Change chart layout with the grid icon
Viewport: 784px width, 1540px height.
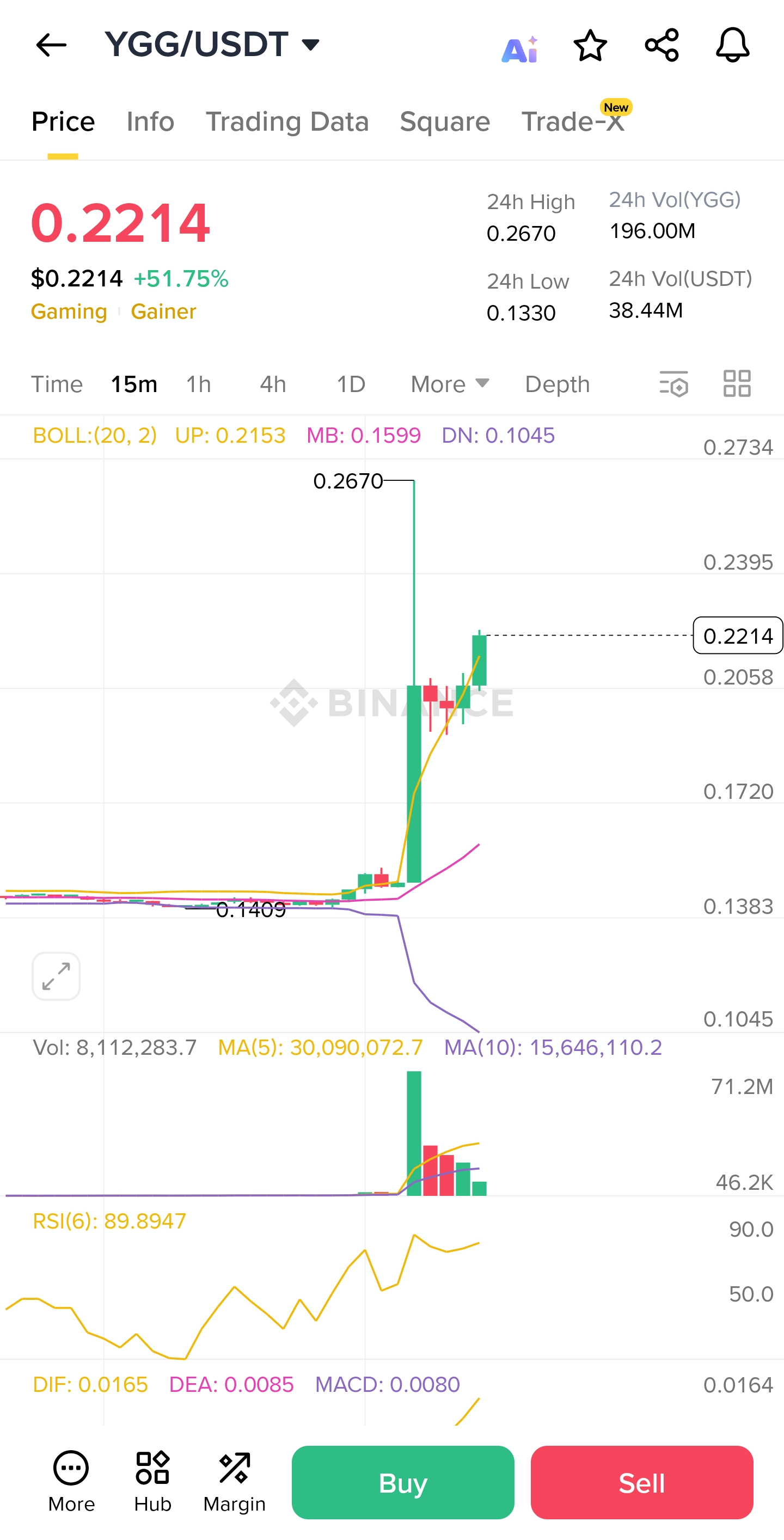click(x=736, y=383)
